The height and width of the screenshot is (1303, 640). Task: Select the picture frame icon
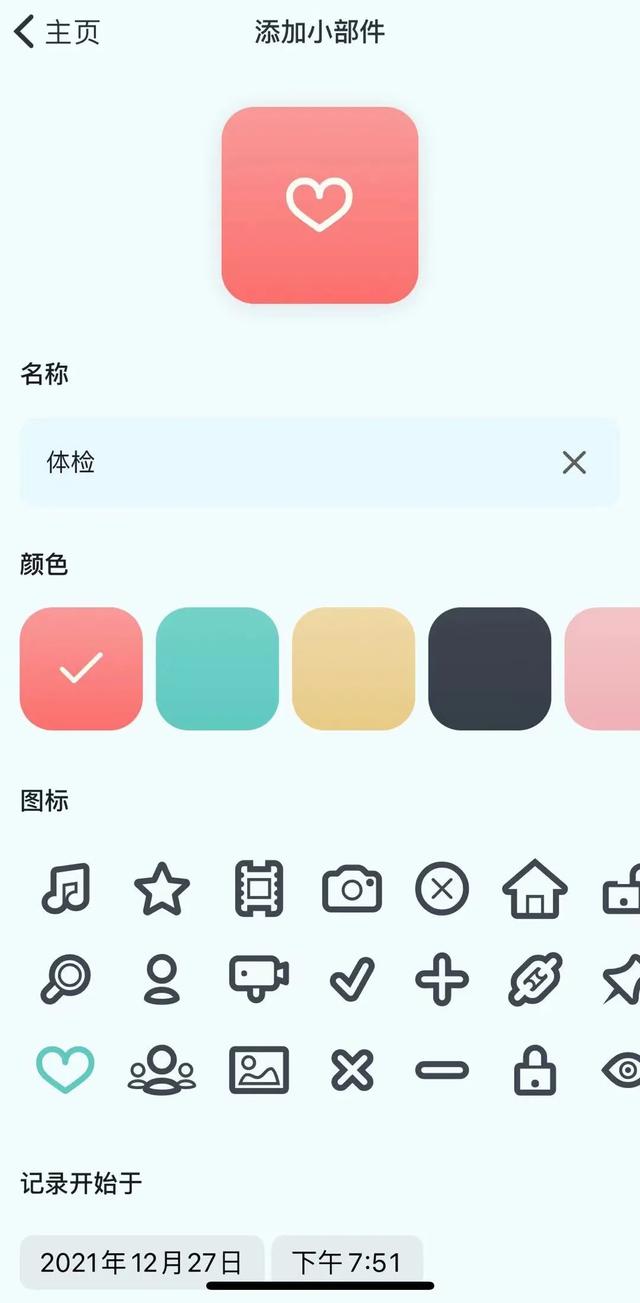point(259,1069)
